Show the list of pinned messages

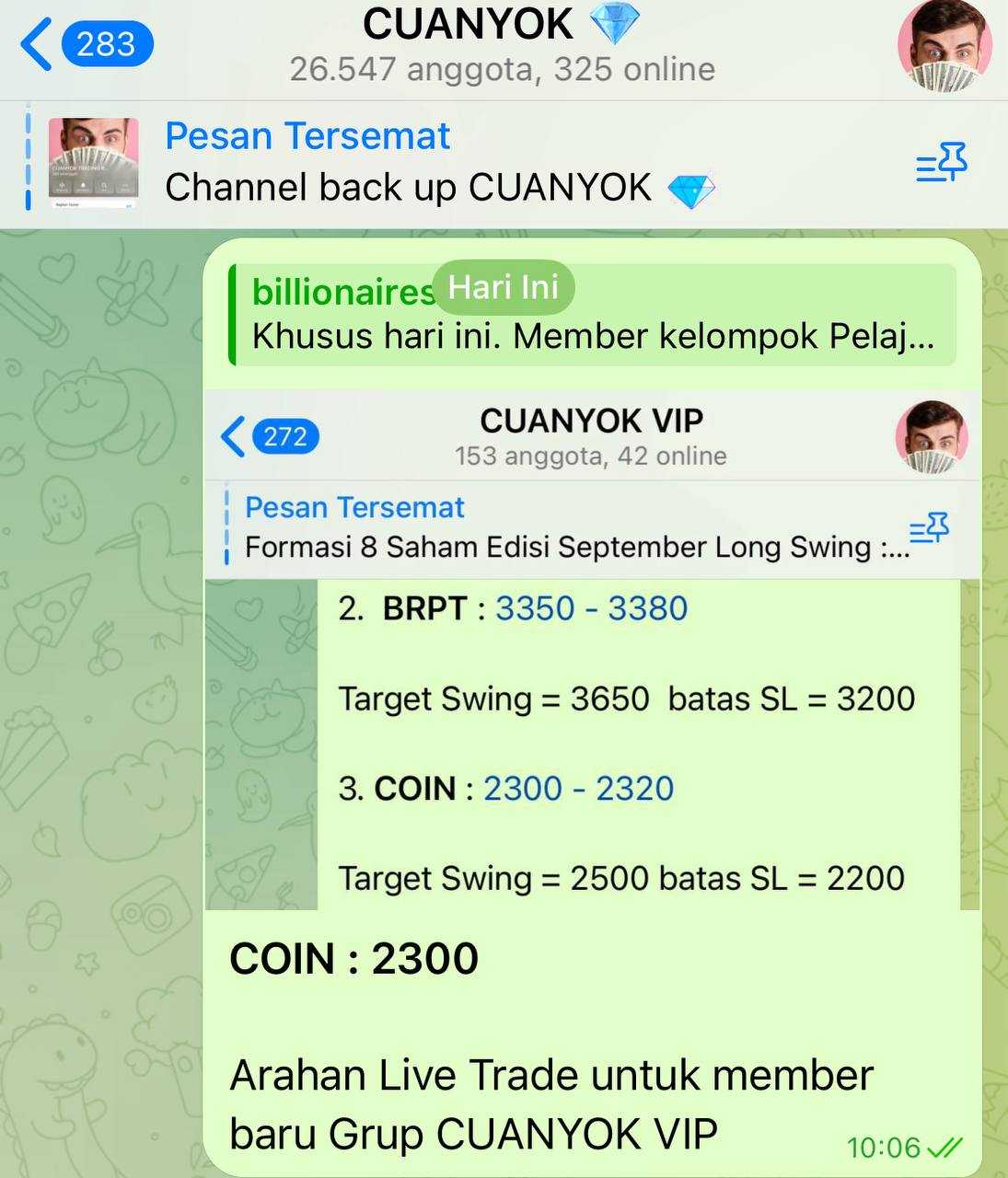[942, 164]
